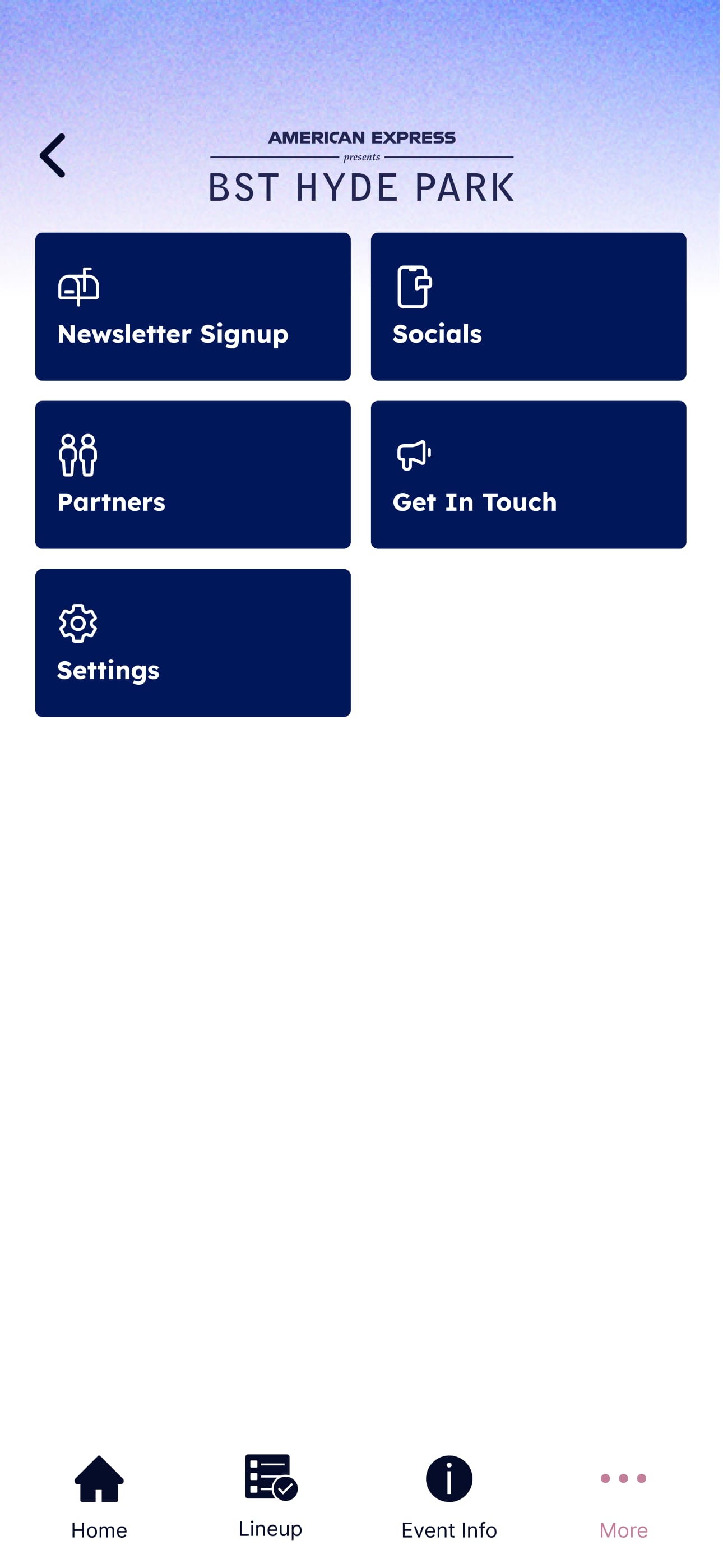Tap the phone icon on the Socials card

click(x=414, y=286)
